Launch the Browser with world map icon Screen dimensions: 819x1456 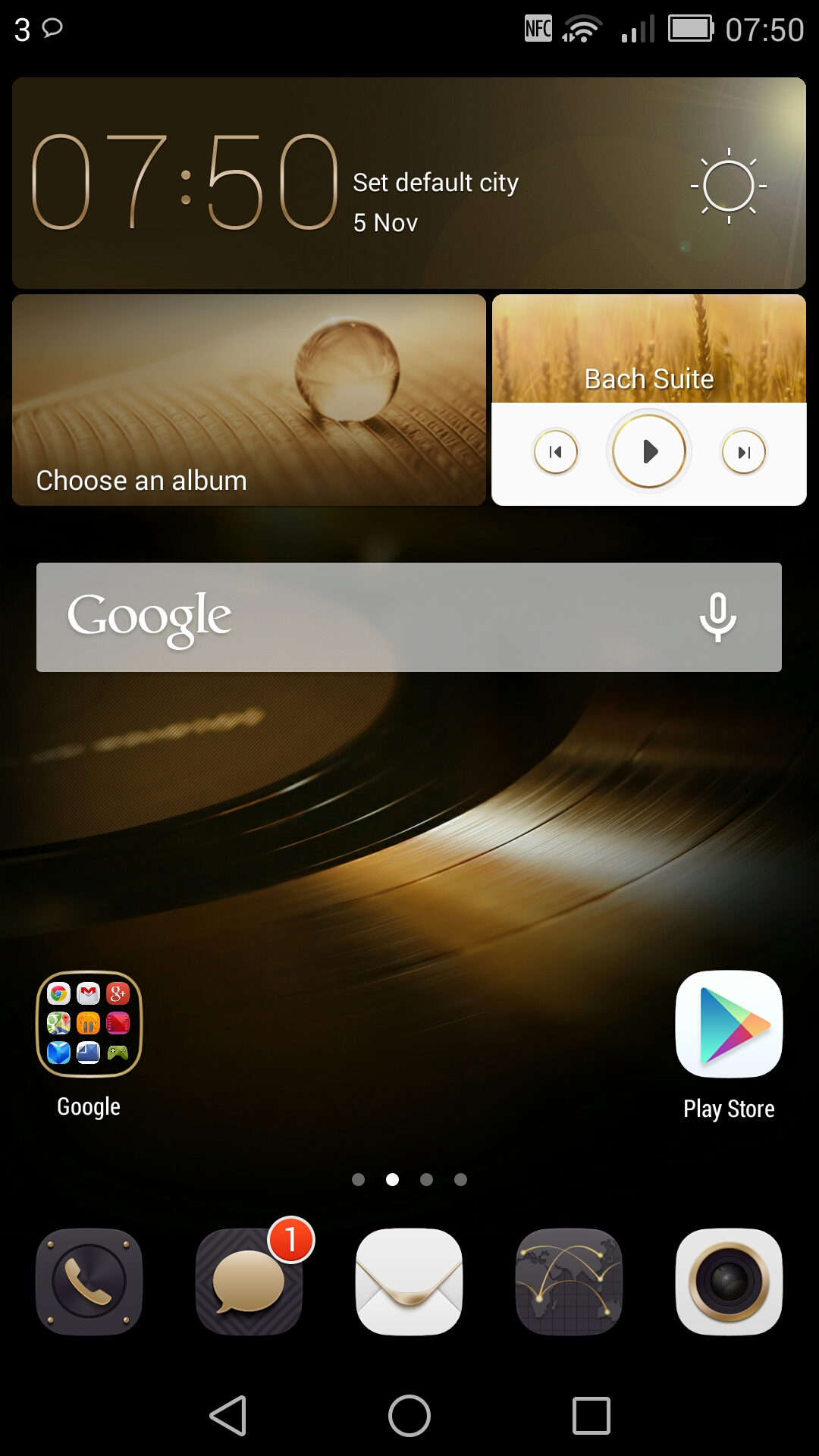click(x=569, y=1282)
